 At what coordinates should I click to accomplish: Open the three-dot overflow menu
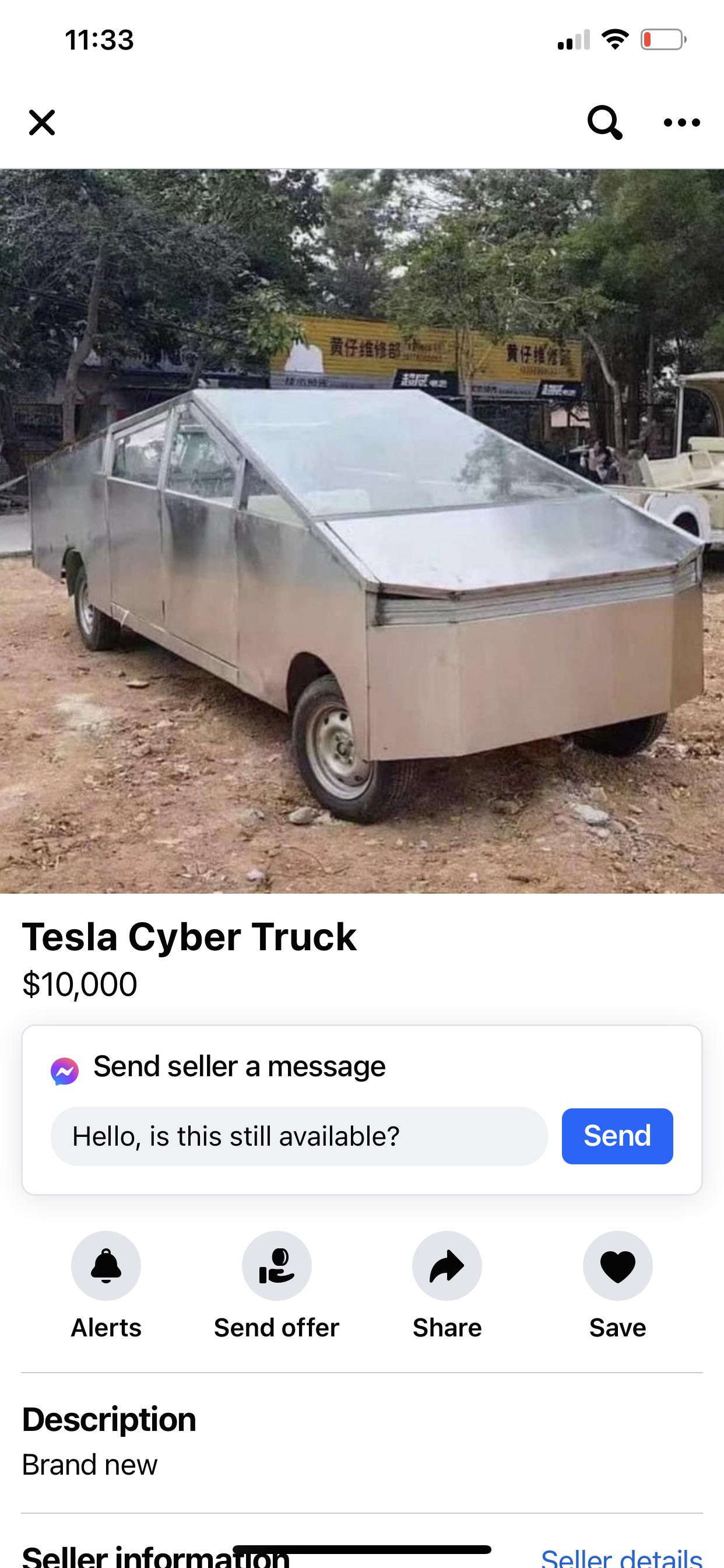coord(681,123)
